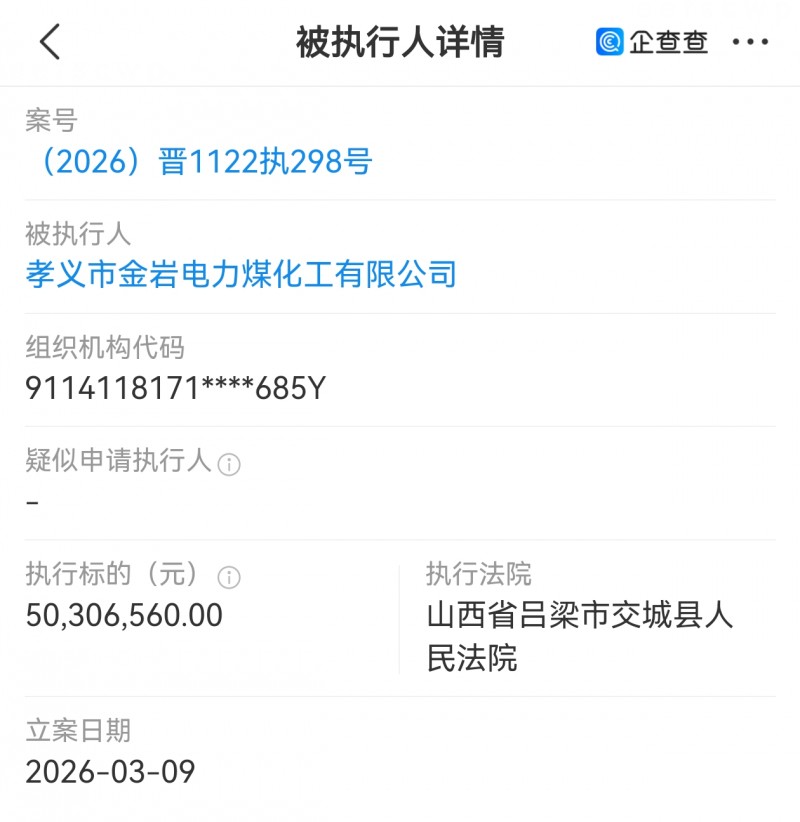This screenshot has width=800, height=822.
Task: Open the ellipsis more-options menu
Action: tap(752, 44)
